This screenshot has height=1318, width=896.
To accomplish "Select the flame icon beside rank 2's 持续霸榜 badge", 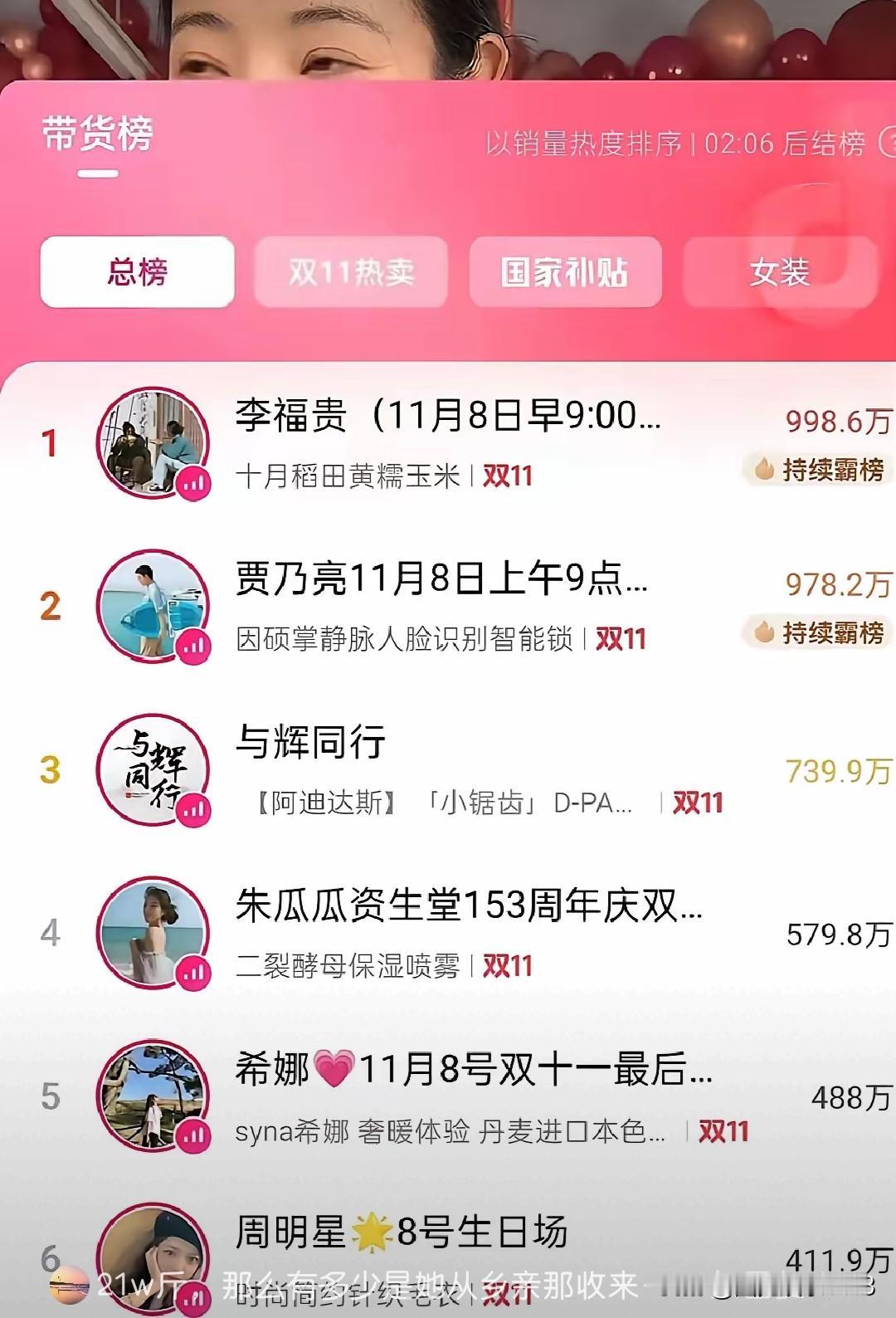I will (764, 632).
